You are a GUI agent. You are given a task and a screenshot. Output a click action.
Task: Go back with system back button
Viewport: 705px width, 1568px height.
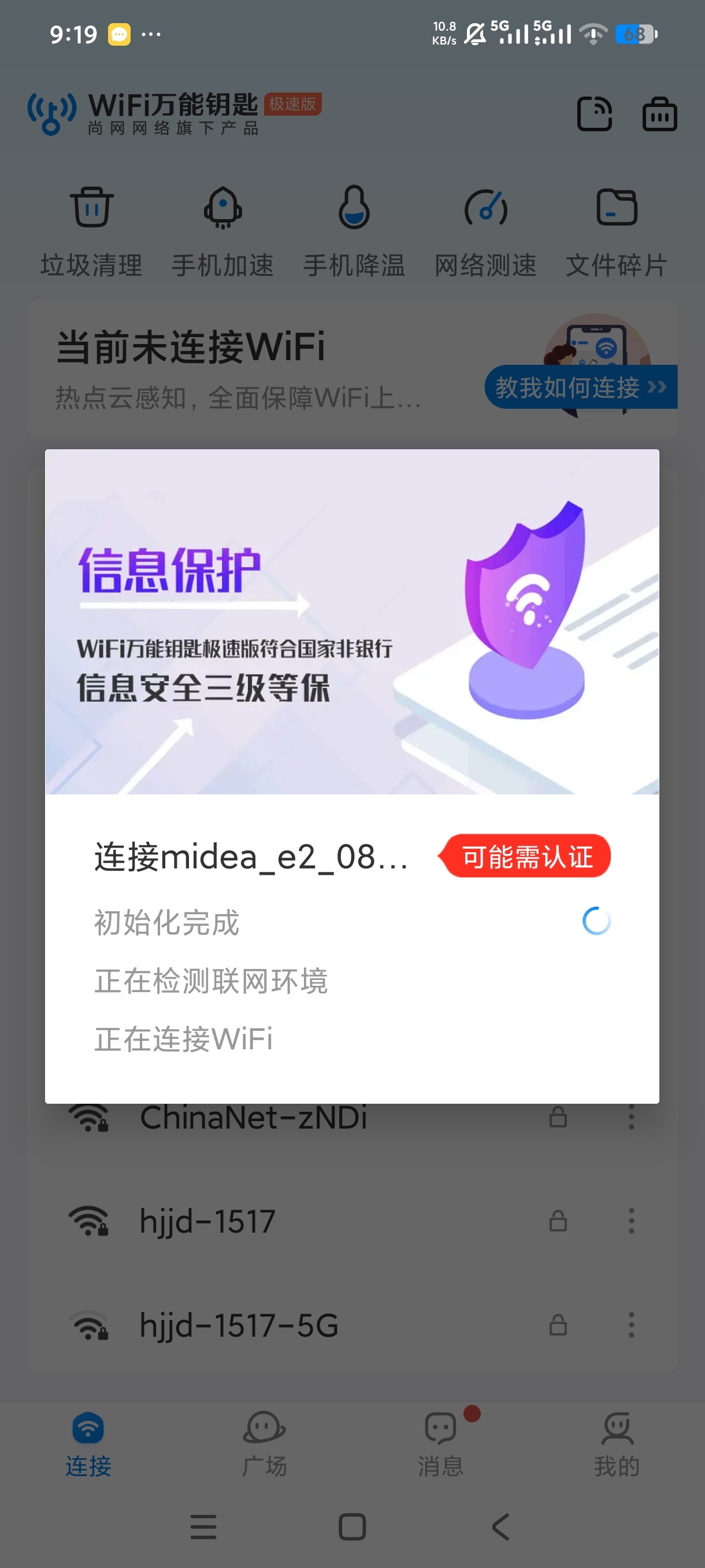[500, 1526]
